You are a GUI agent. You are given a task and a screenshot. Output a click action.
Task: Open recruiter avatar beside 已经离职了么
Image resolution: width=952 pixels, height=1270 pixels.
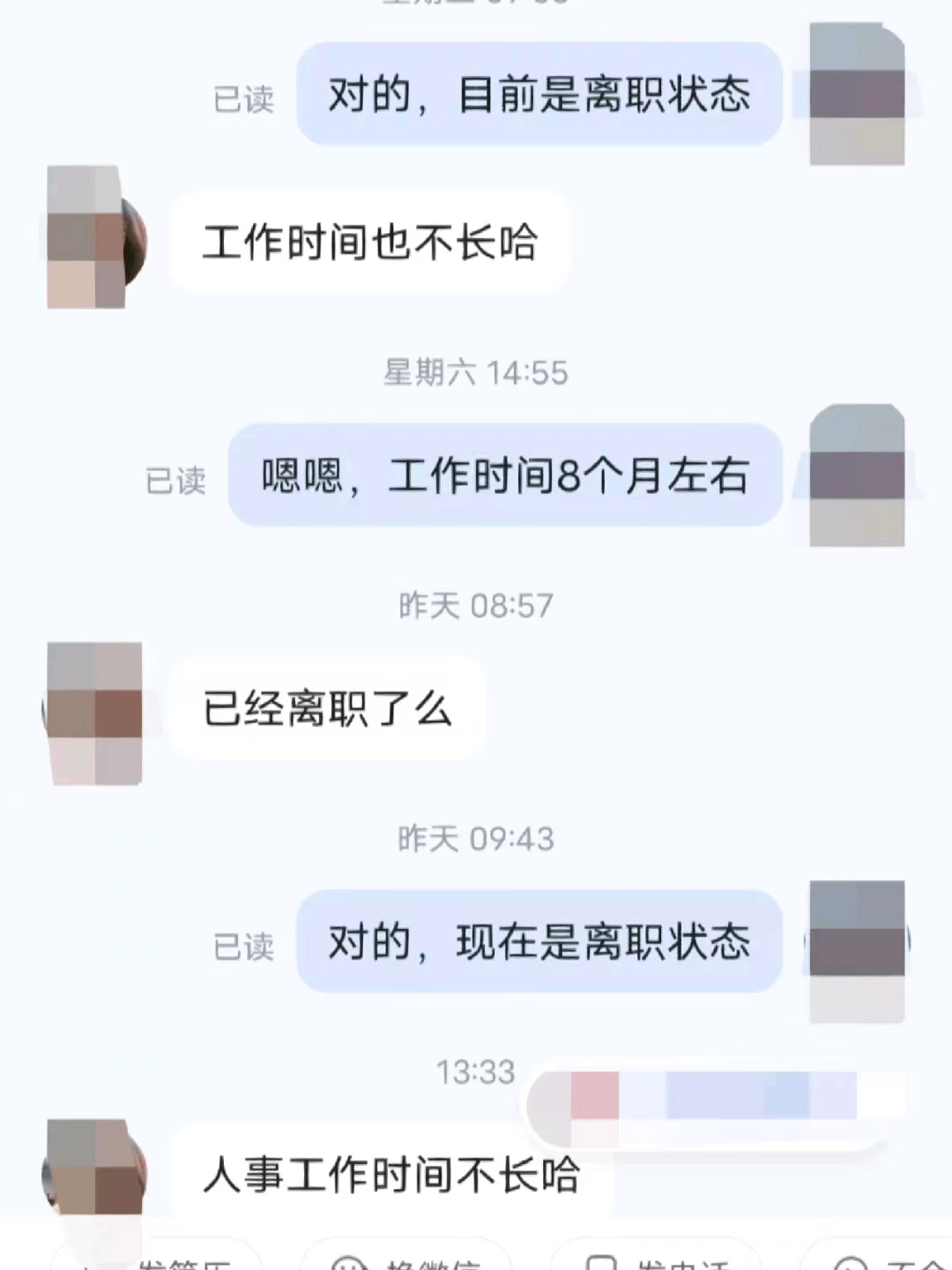pyautogui.click(x=95, y=713)
